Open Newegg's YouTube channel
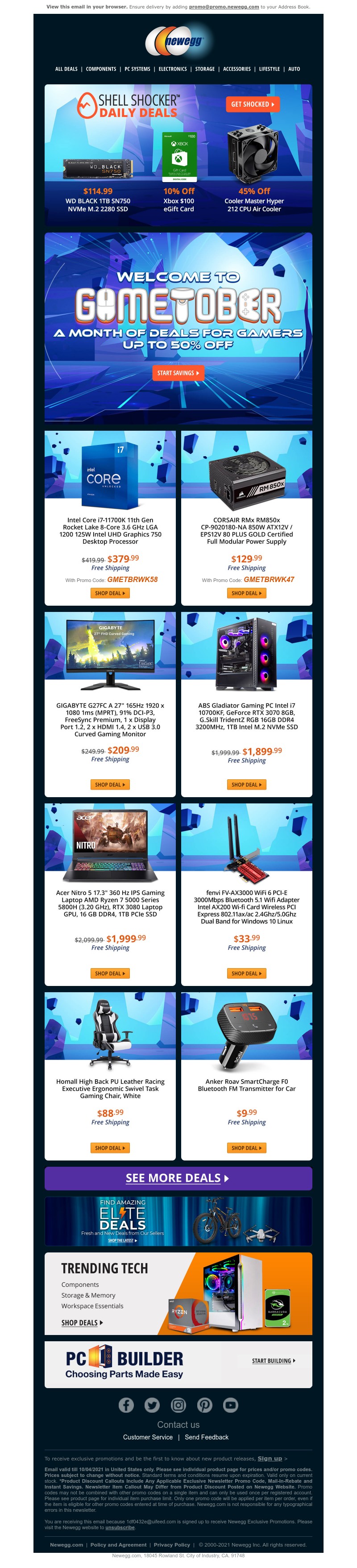 pos(231,1405)
